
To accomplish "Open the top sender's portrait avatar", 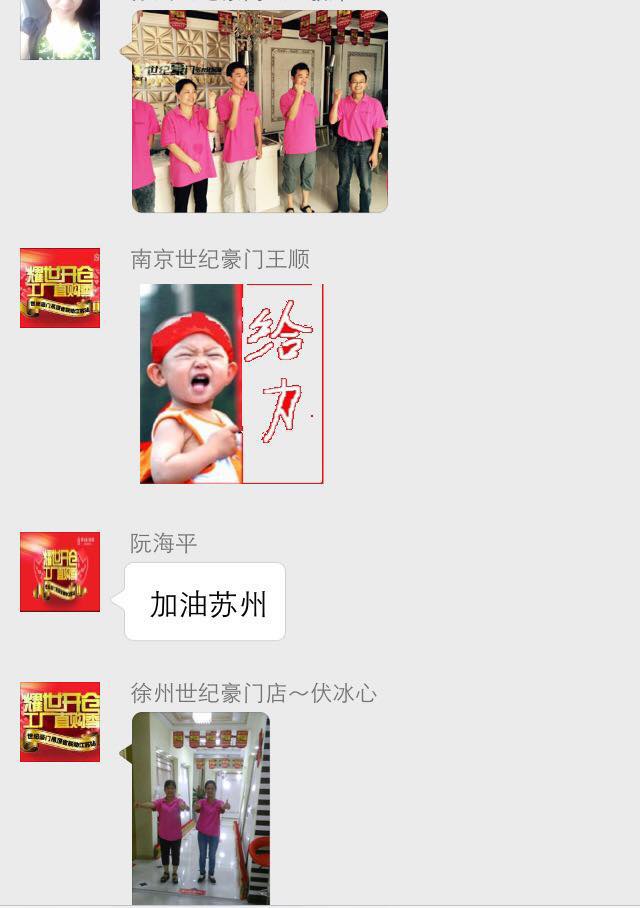I will coord(60,30).
